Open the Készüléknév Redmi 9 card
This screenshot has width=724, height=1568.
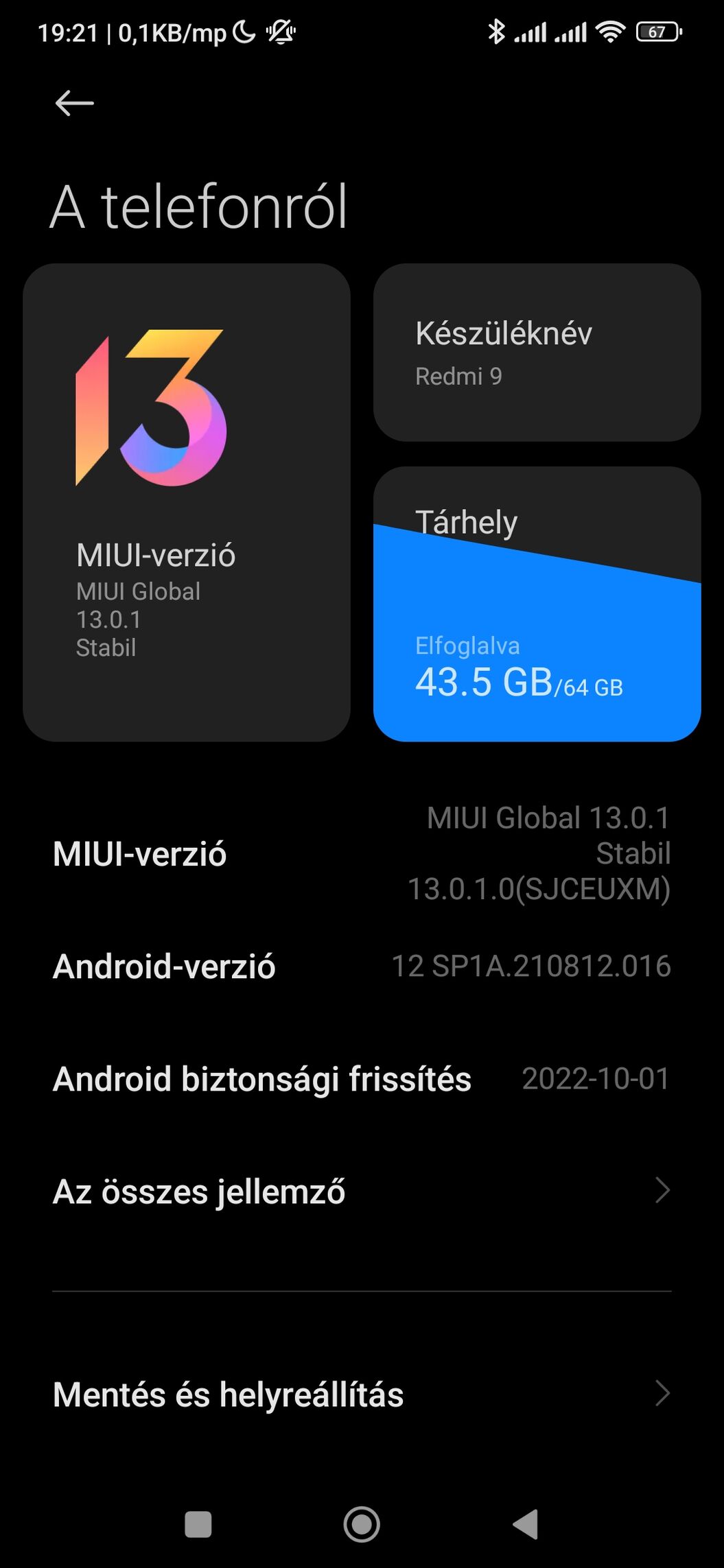tap(537, 353)
